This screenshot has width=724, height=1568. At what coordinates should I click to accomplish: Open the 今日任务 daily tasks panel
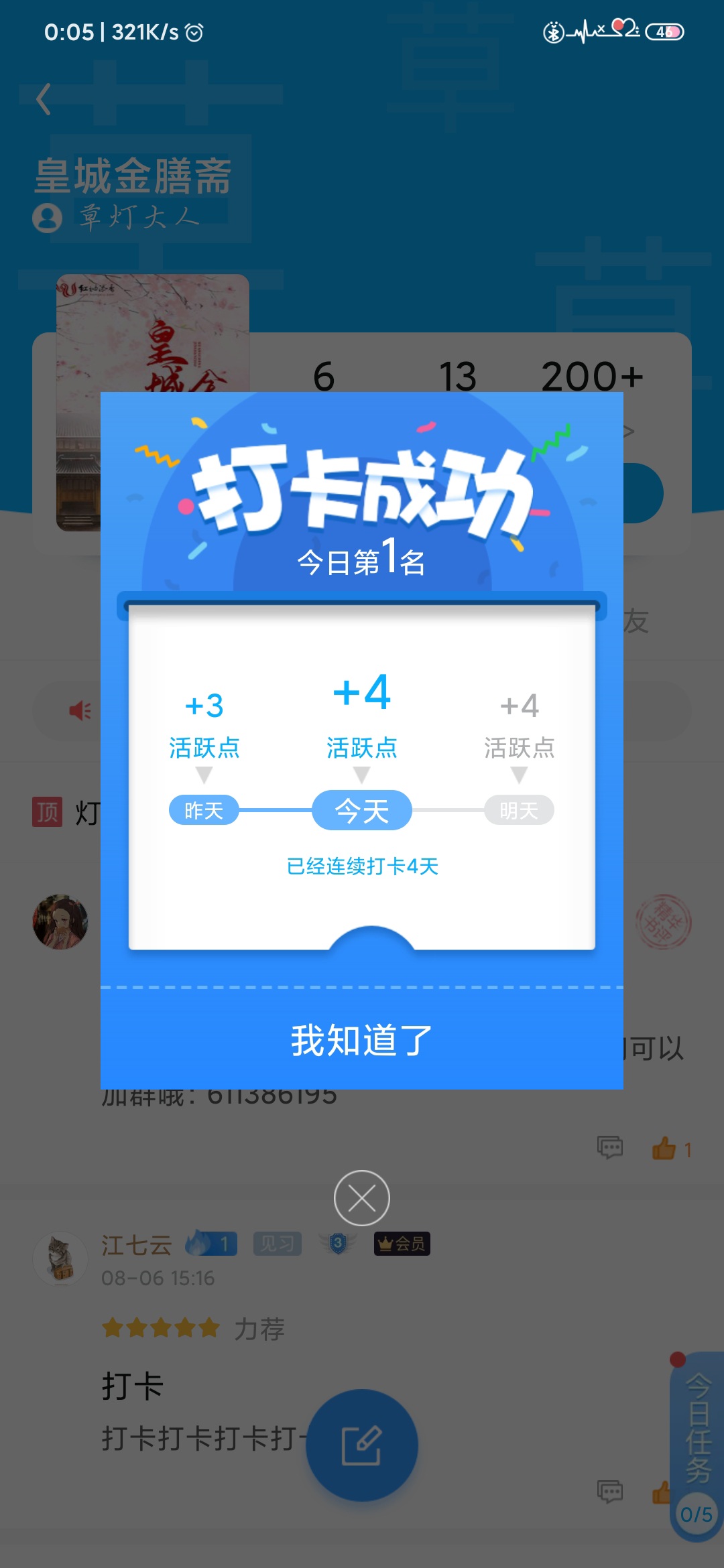pyautogui.click(x=697, y=1446)
